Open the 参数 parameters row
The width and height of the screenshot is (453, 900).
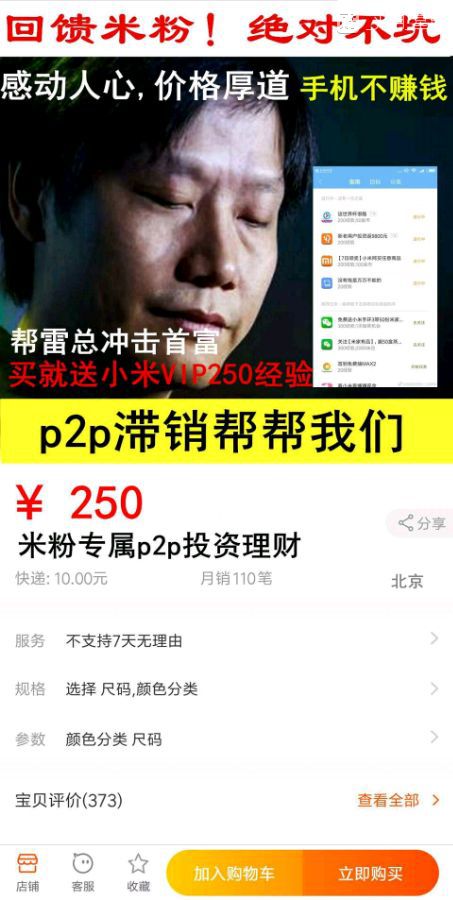(x=226, y=739)
